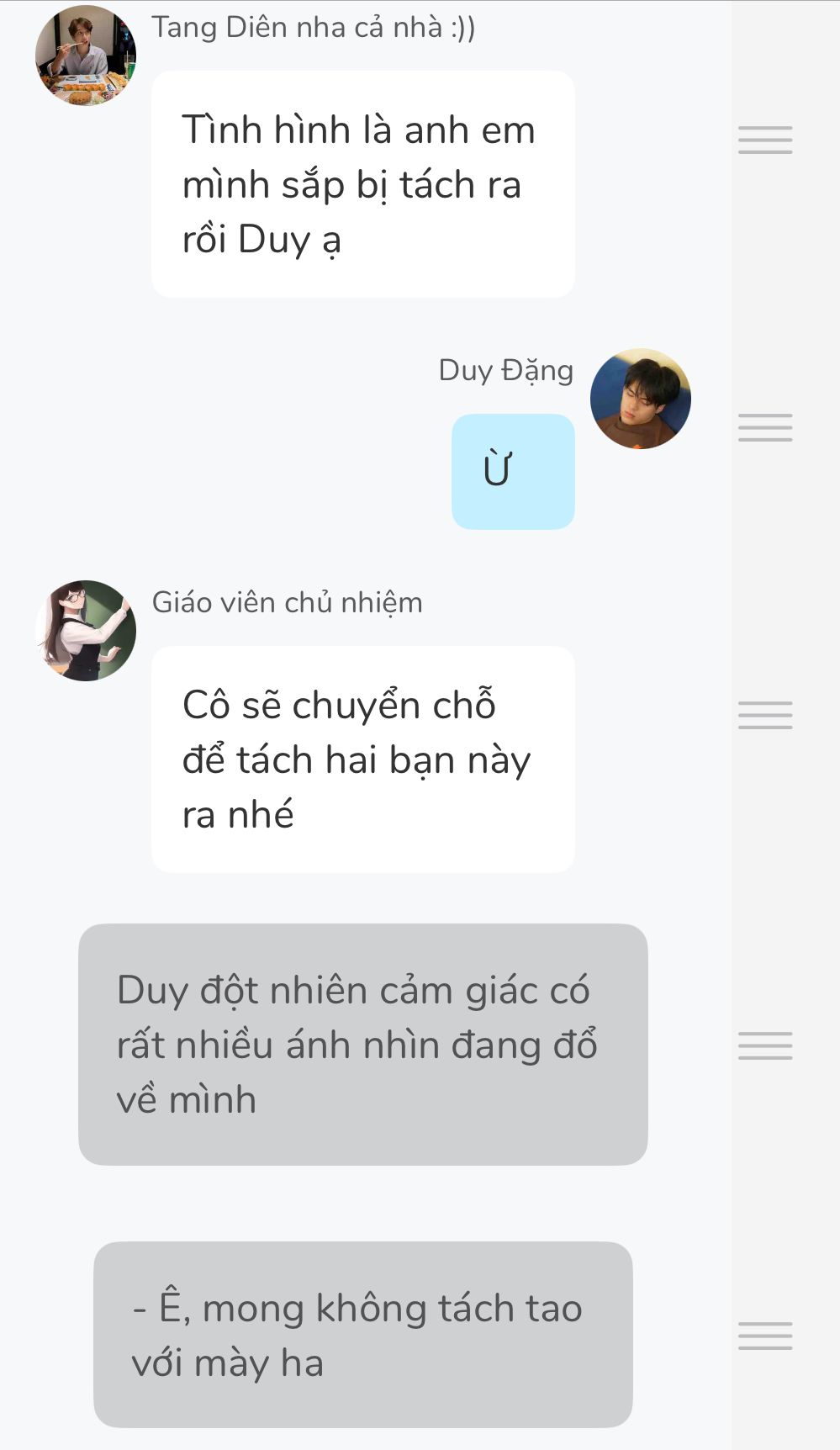The image size is (840, 1450).
Task: Open the handle beside "Tình hình là anh em" message
Action: coord(765,140)
